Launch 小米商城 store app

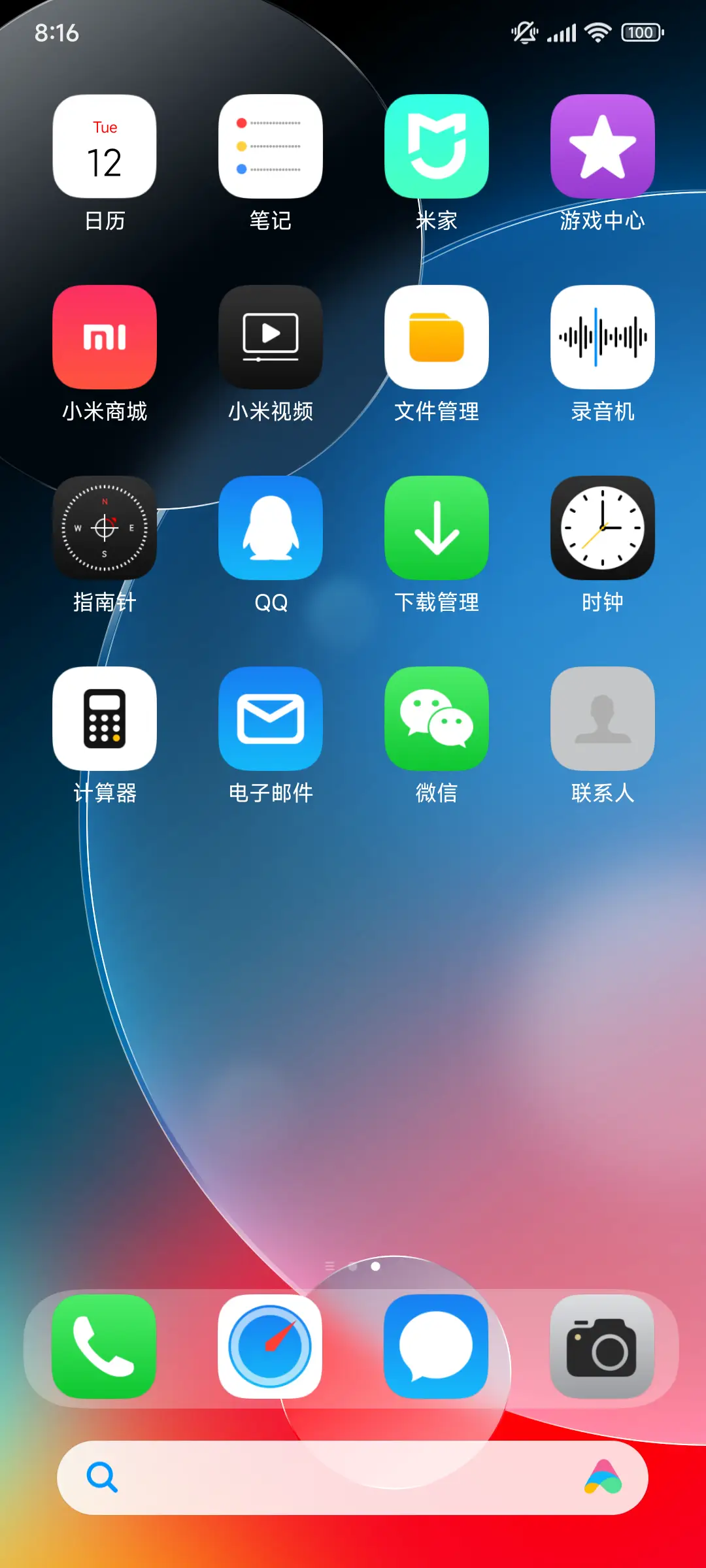[x=105, y=338]
